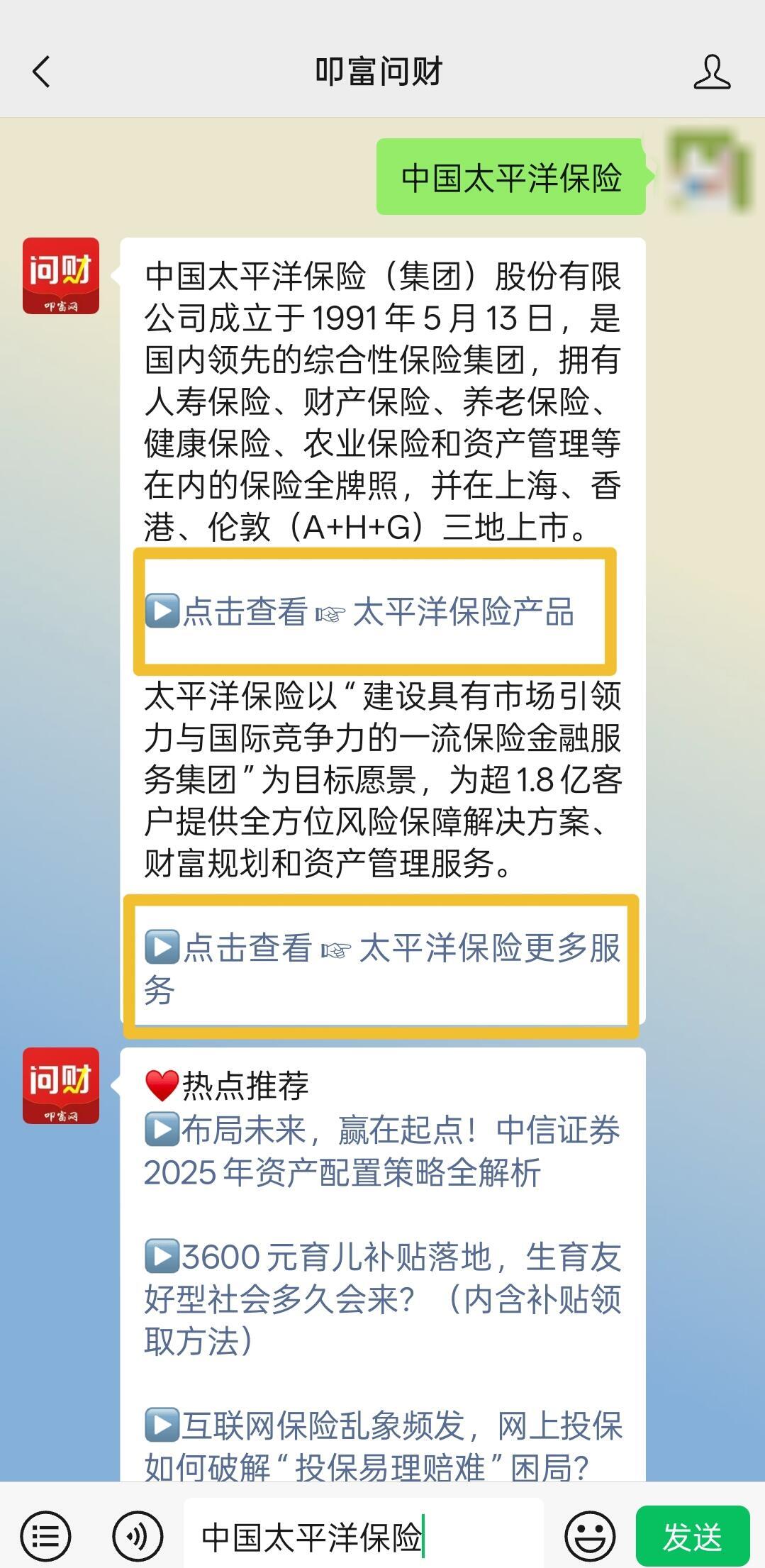765x1568 pixels.
Task: Open the 太平洋保险产品 link
Action: [x=376, y=611]
